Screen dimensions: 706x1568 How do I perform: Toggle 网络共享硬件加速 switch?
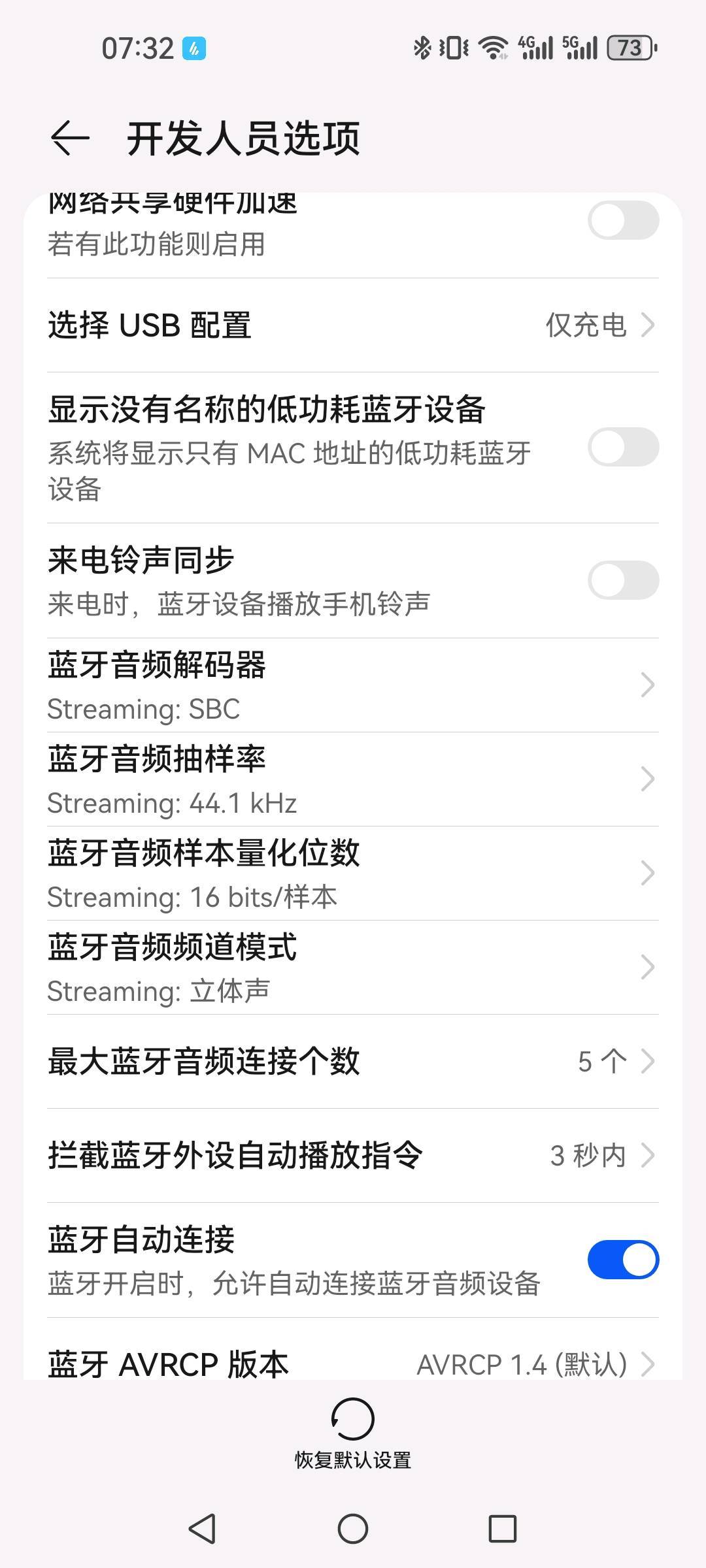622,221
